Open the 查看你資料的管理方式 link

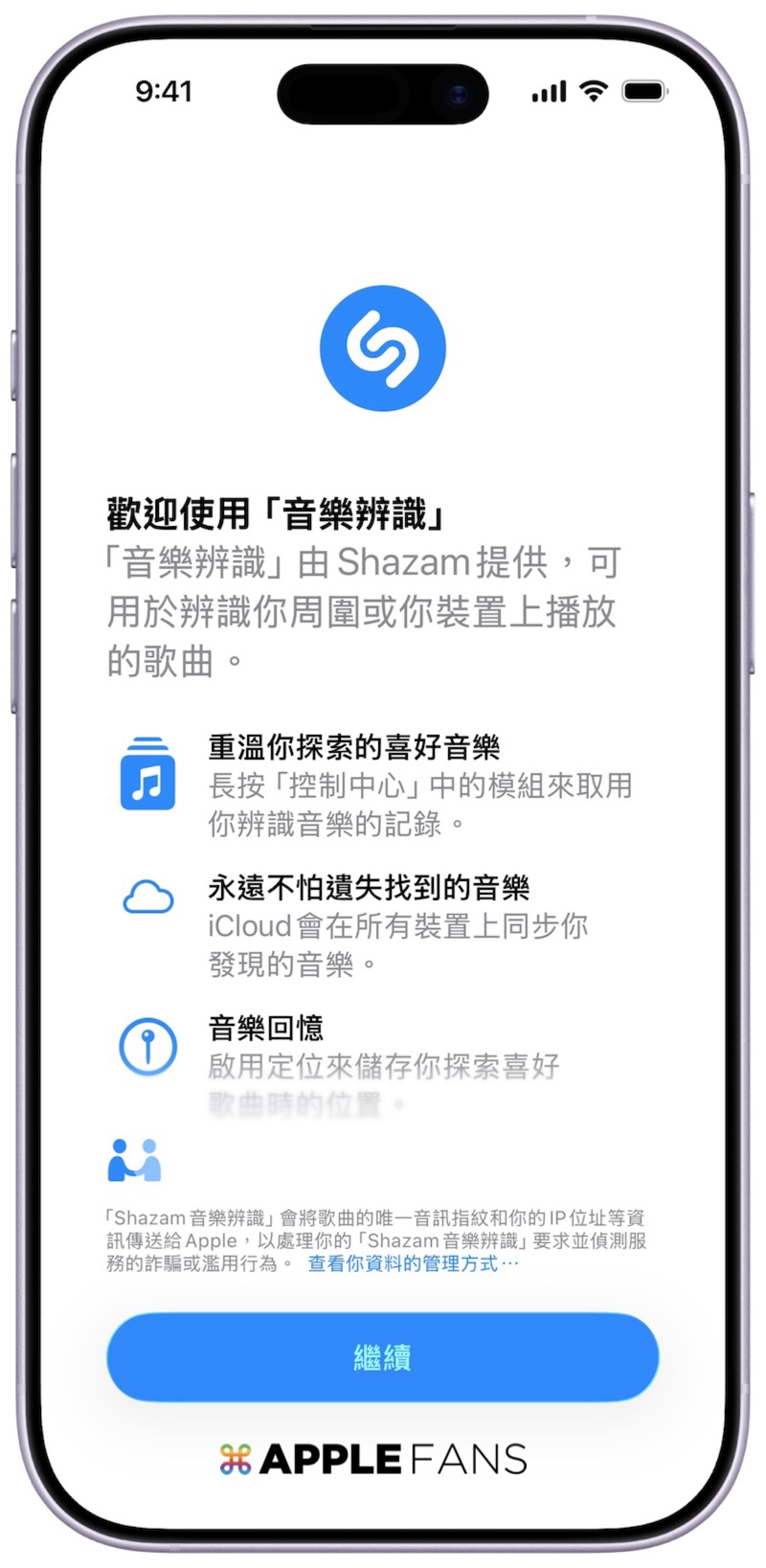[412, 1263]
